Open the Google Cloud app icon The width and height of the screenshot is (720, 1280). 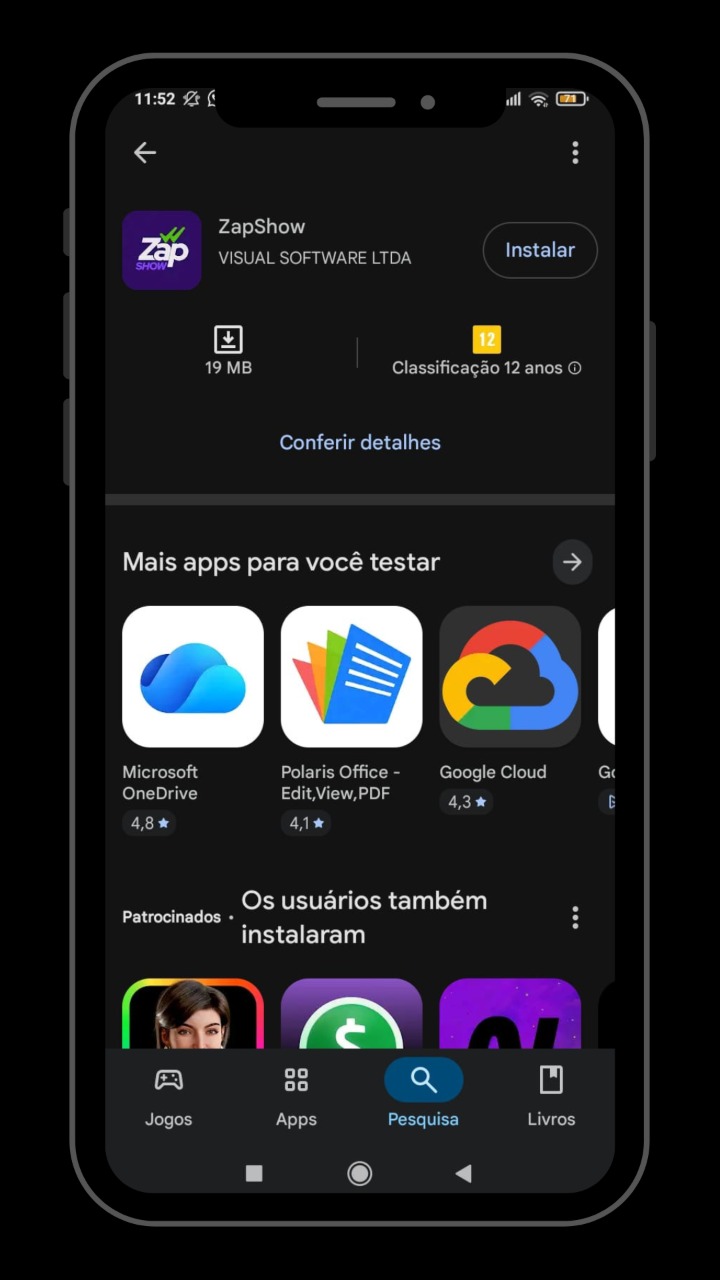[x=510, y=676]
